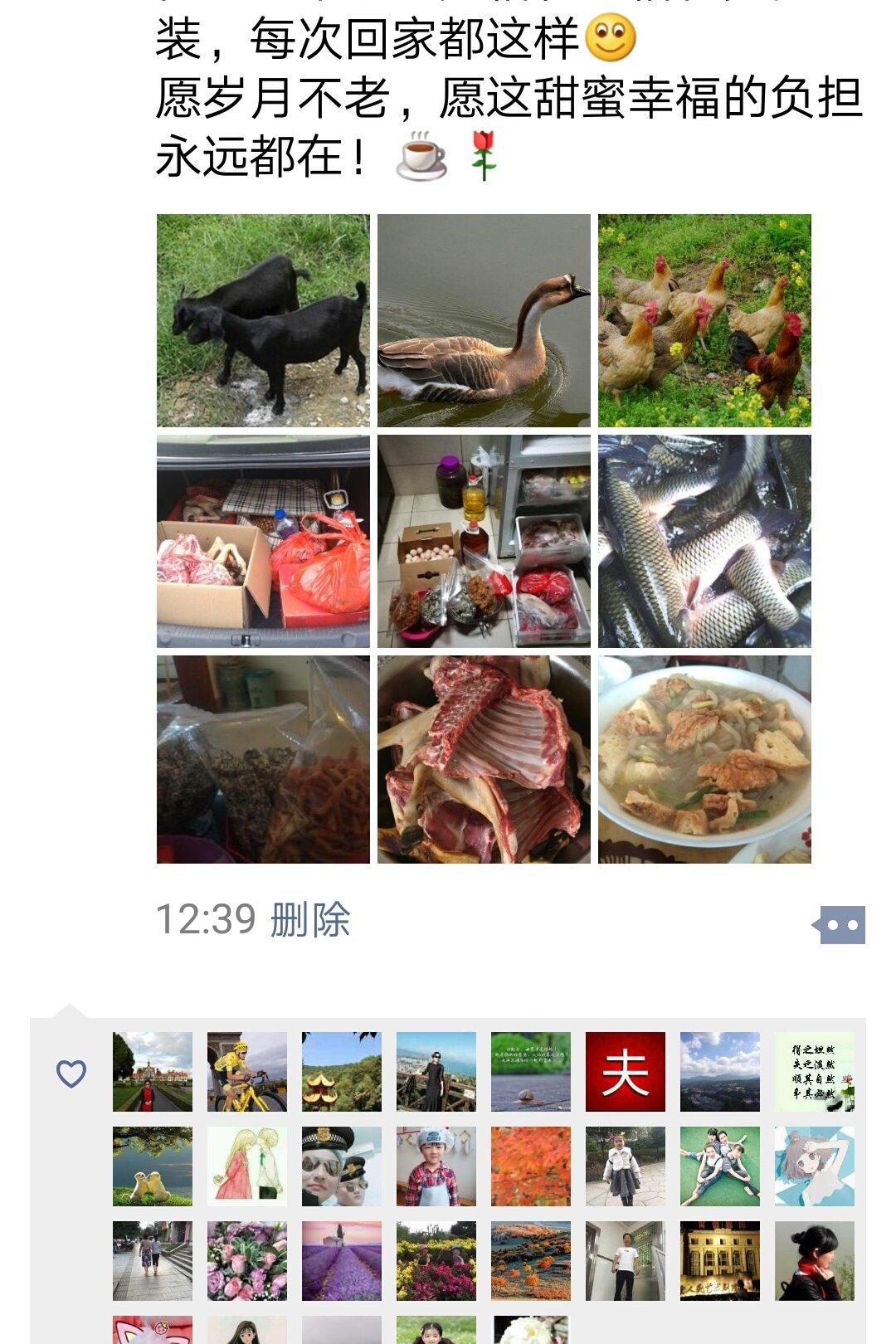Image resolution: width=896 pixels, height=1344 pixels.
Task: View liker with red 夫 avatar
Action: (626, 1072)
